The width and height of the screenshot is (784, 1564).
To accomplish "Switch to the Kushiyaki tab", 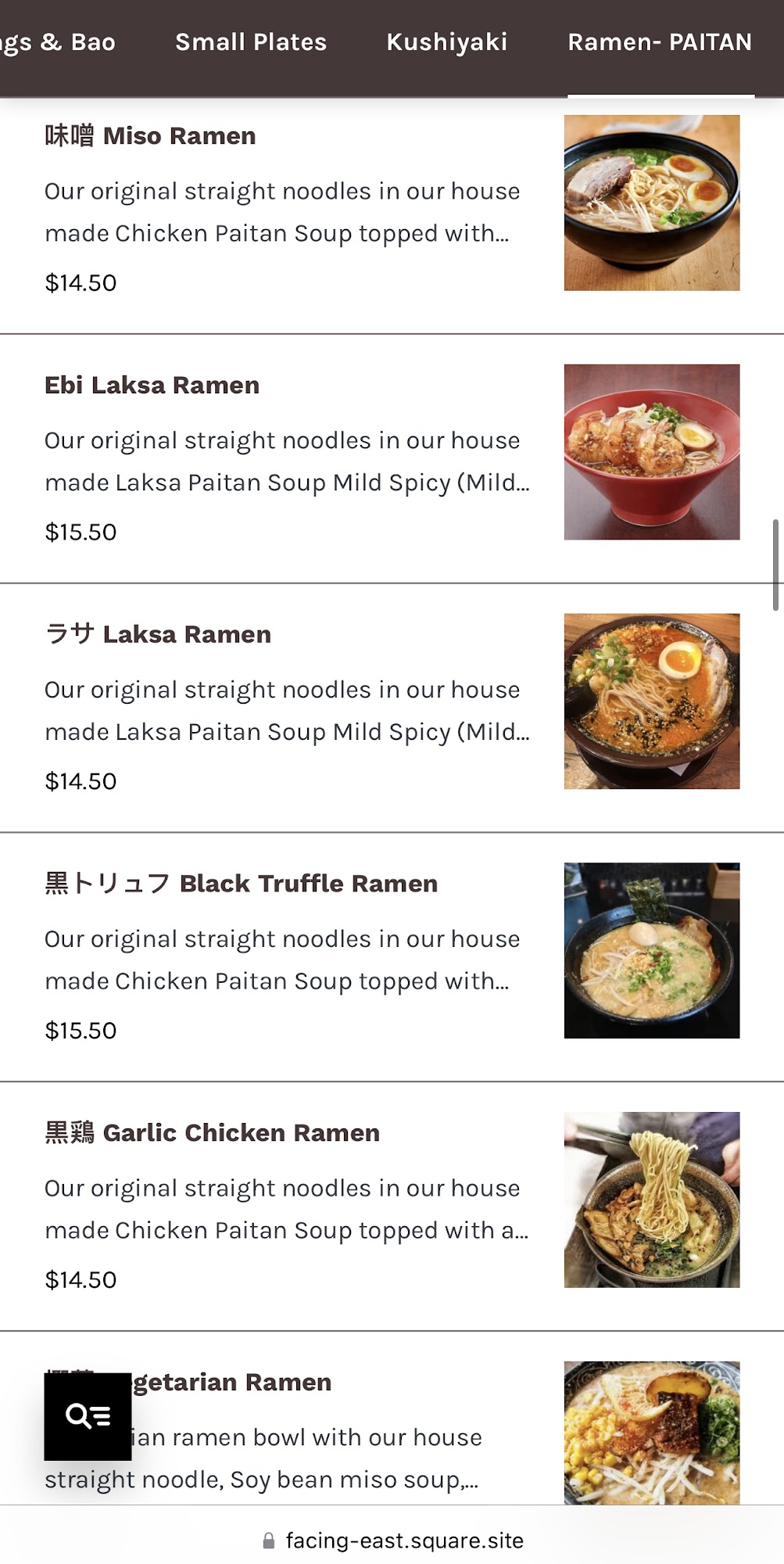I will (x=447, y=42).
